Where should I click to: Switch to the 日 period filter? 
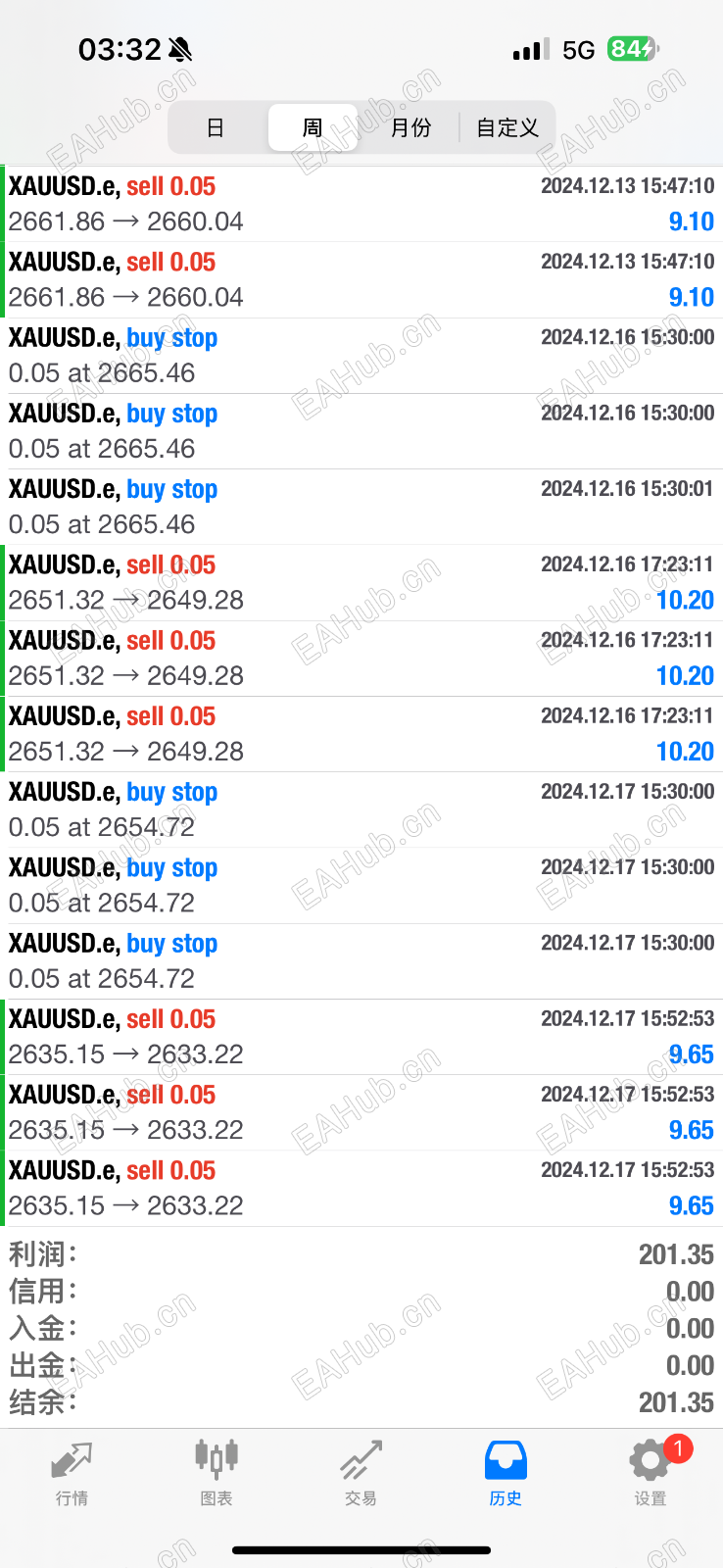click(216, 127)
